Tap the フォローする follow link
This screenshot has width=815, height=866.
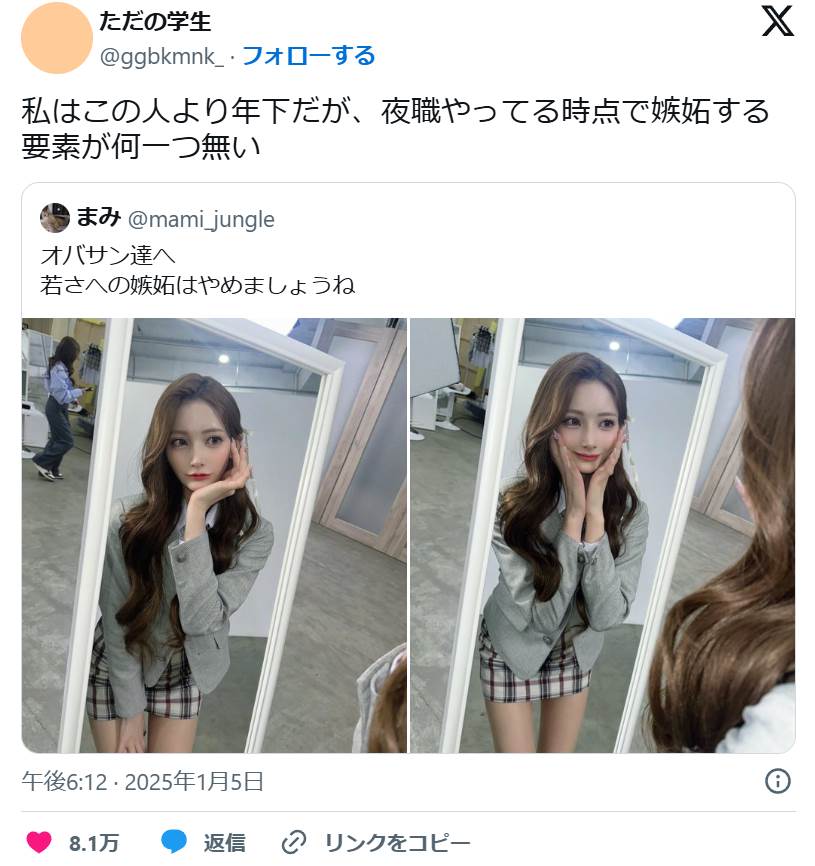coord(308,56)
